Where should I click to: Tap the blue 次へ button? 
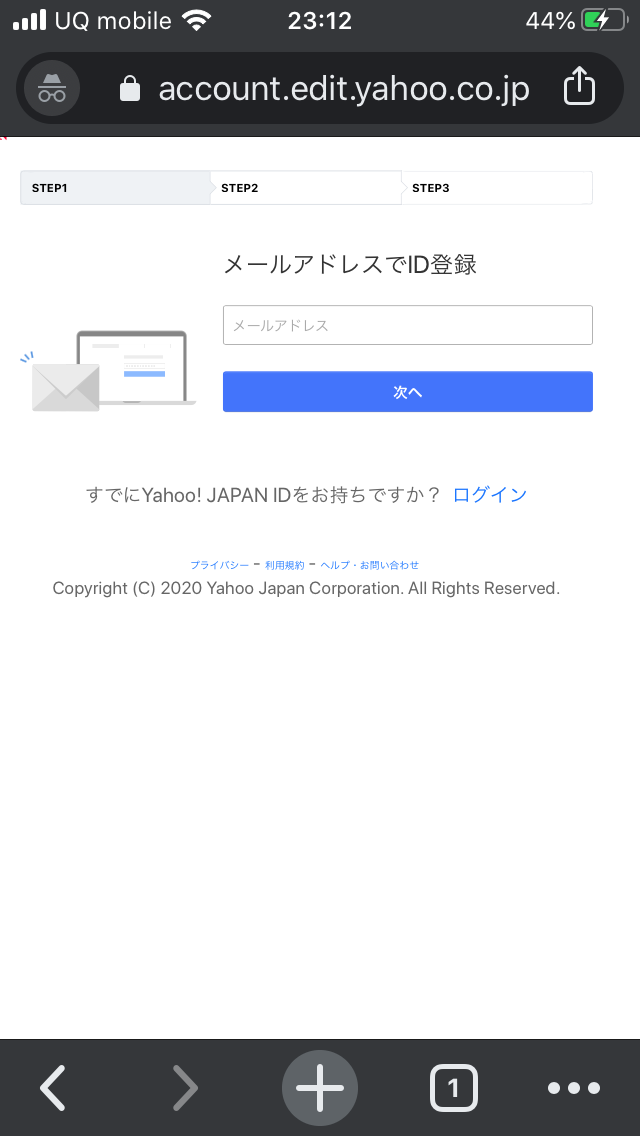click(407, 392)
